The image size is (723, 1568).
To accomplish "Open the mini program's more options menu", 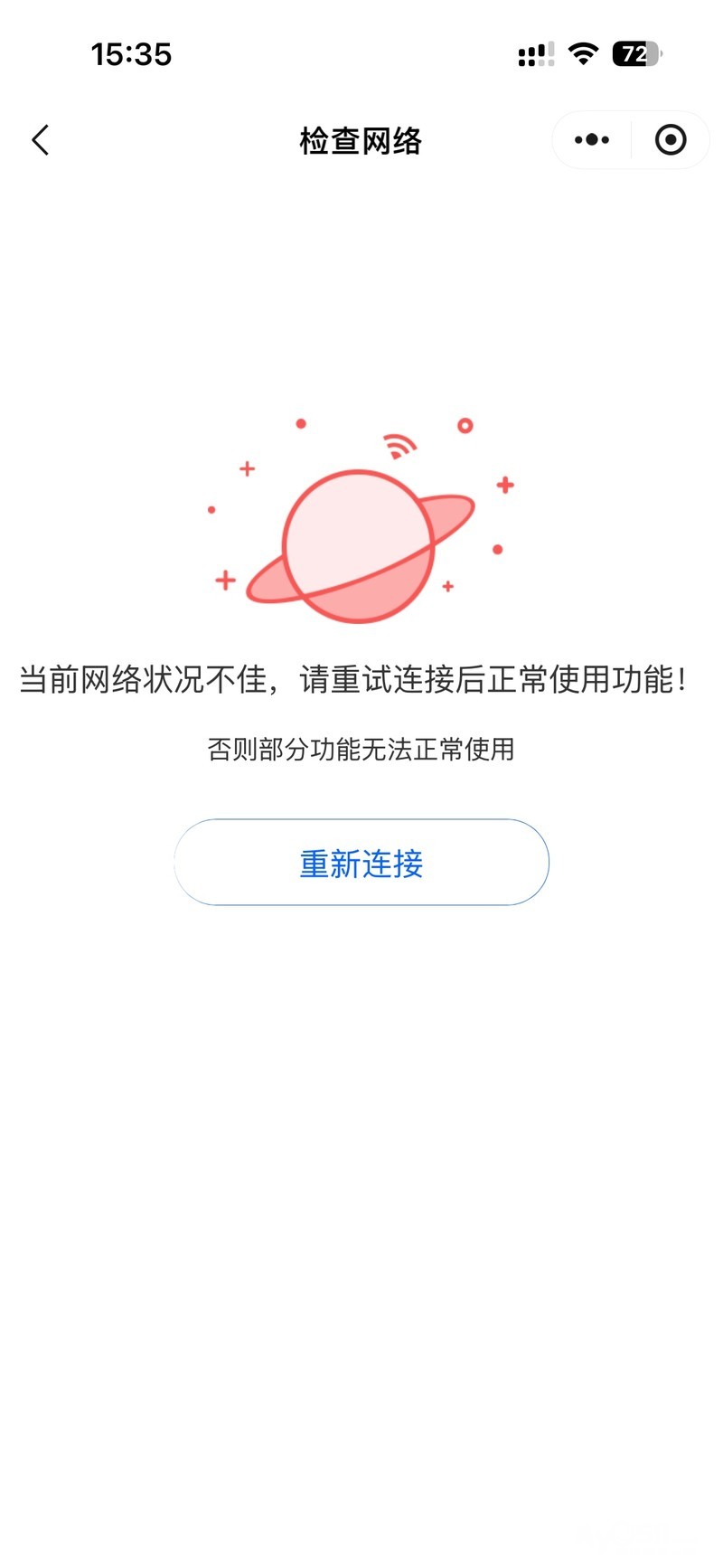I will tap(592, 140).
